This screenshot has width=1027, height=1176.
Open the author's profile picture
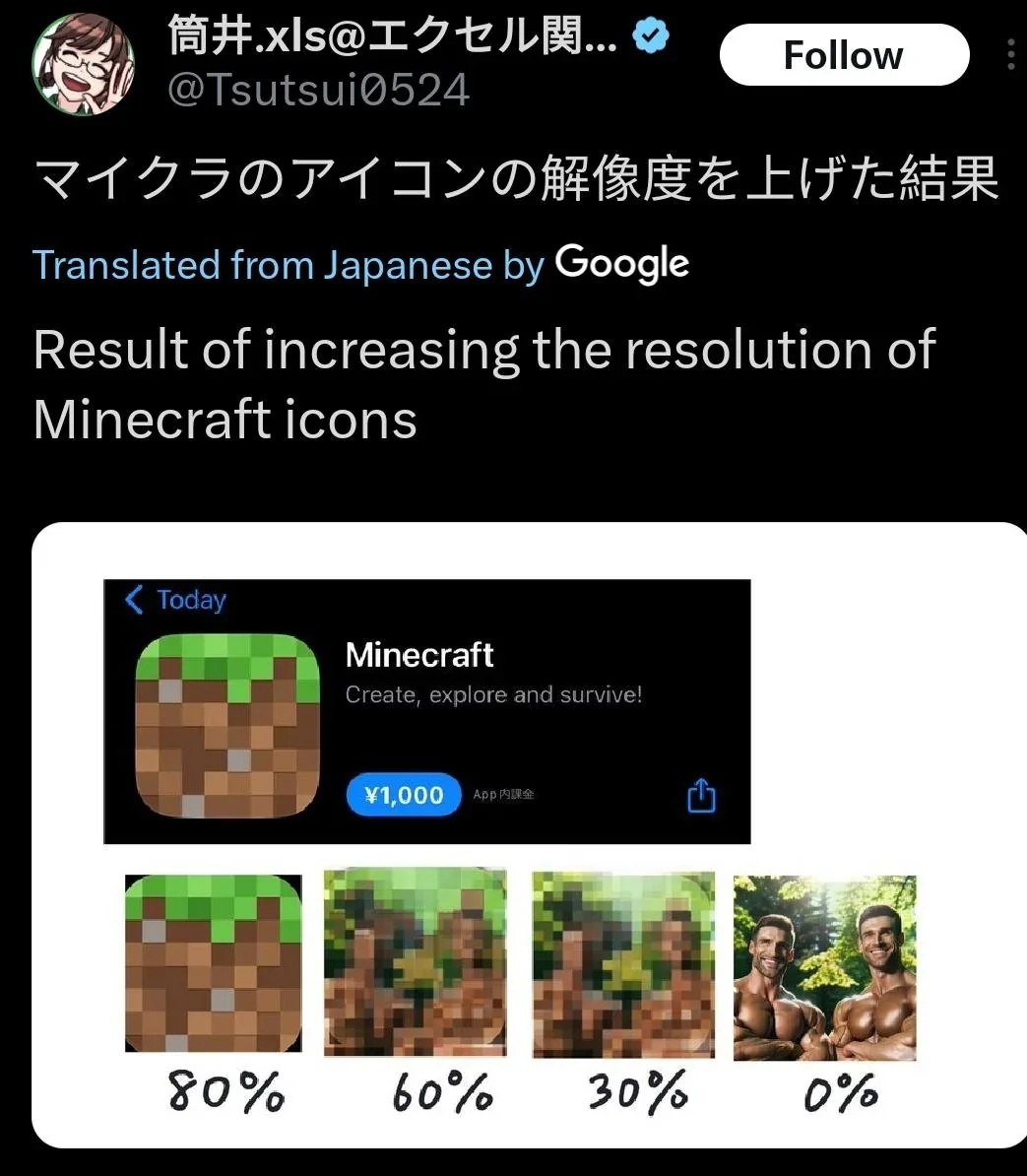[83, 64]
